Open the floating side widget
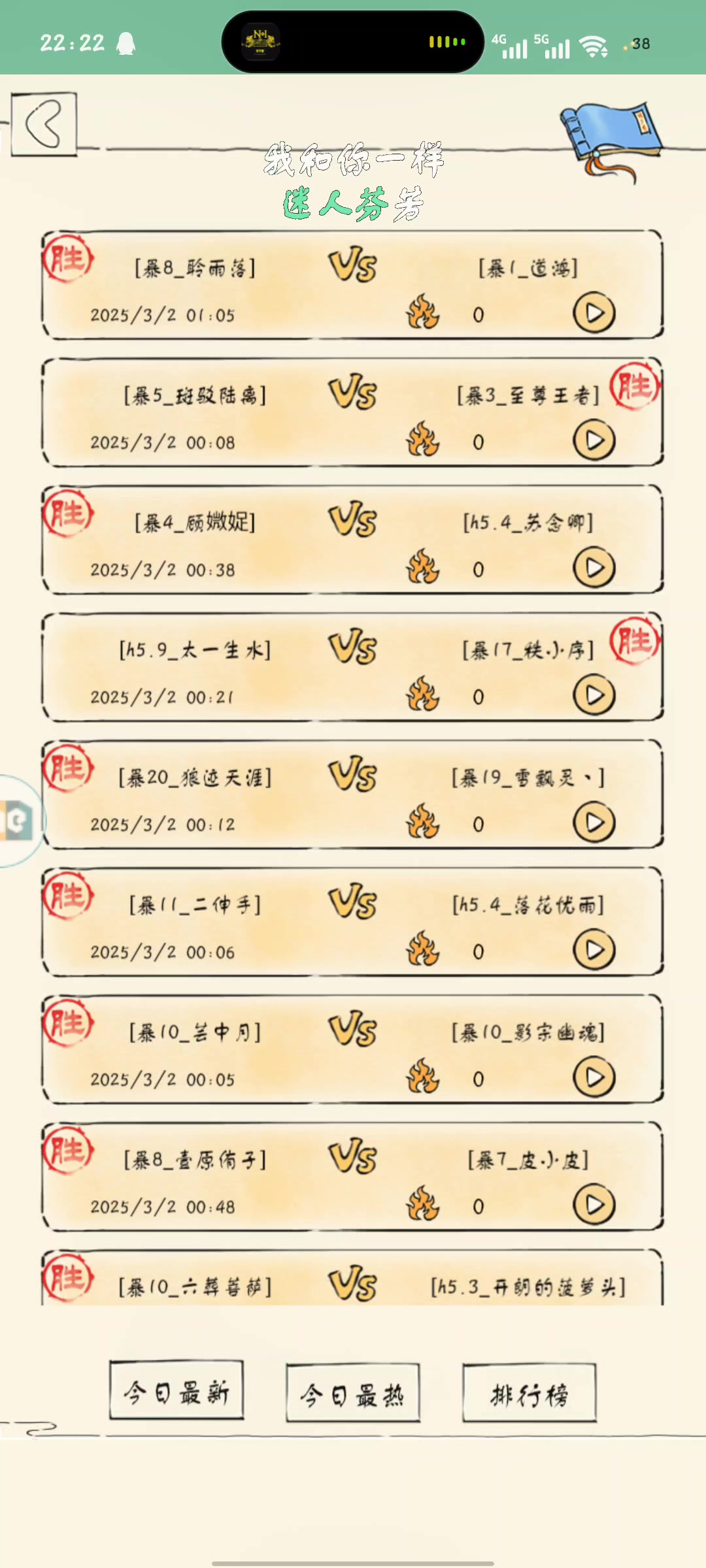This screenshot has height=1568, width=706. (x=18, y=821)
